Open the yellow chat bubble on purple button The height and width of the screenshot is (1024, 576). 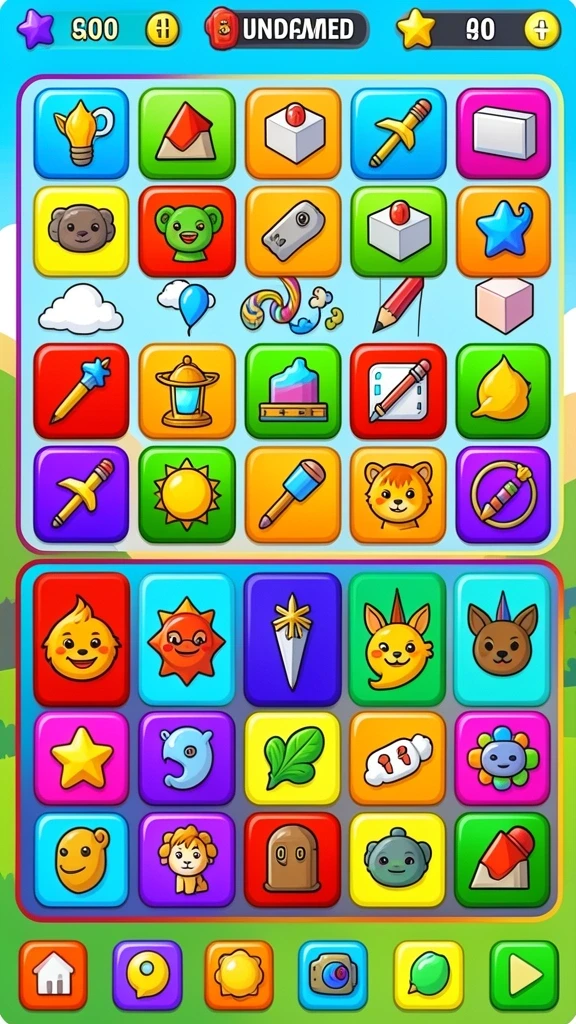point(147,975)
